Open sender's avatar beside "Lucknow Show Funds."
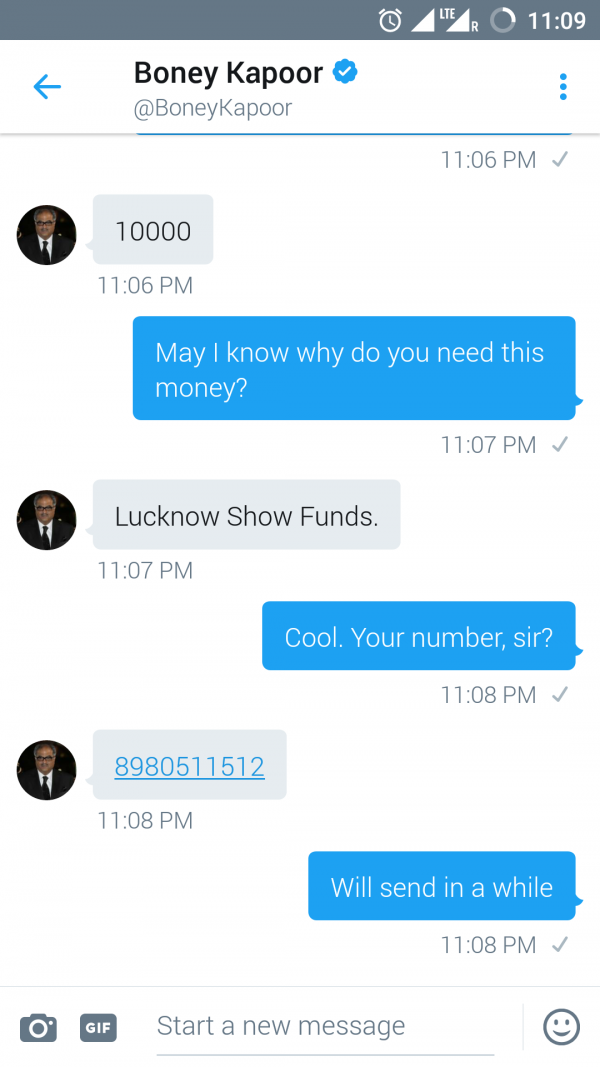600x1067 pixels. [47, 520]
